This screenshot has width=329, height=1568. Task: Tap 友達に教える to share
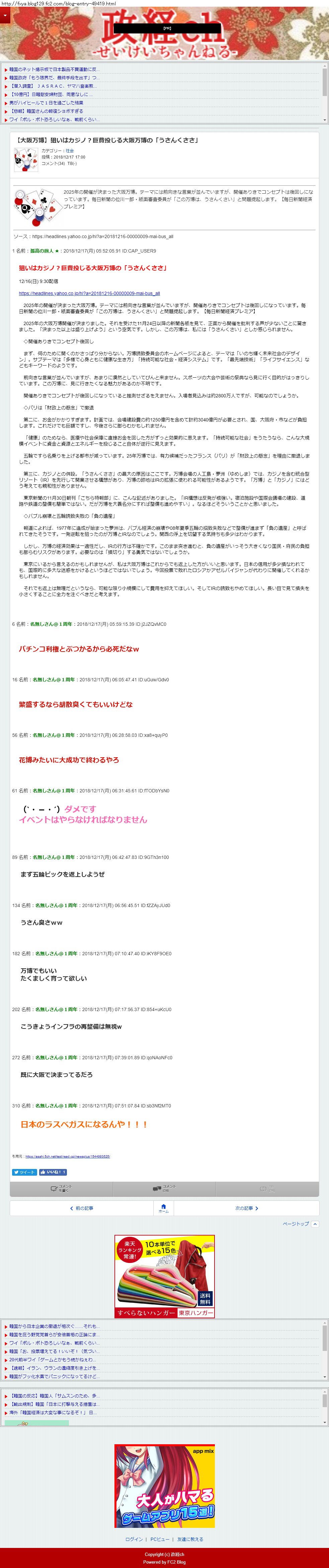coord(190,1539)
